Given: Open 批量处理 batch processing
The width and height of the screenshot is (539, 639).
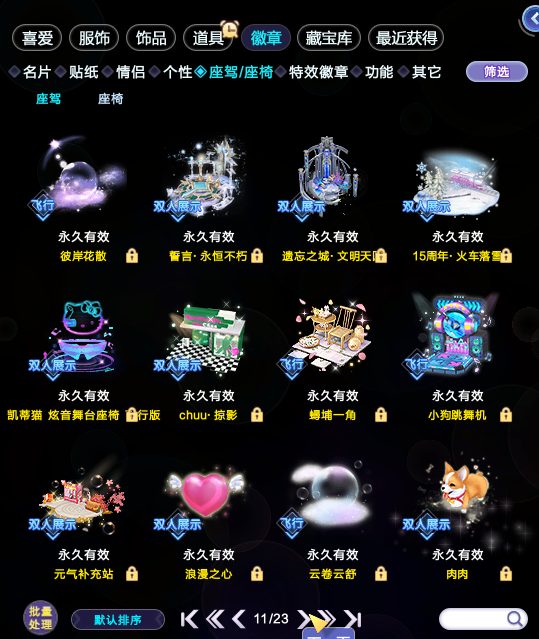Looking at the screenshot, I should [x=40, y=618].
